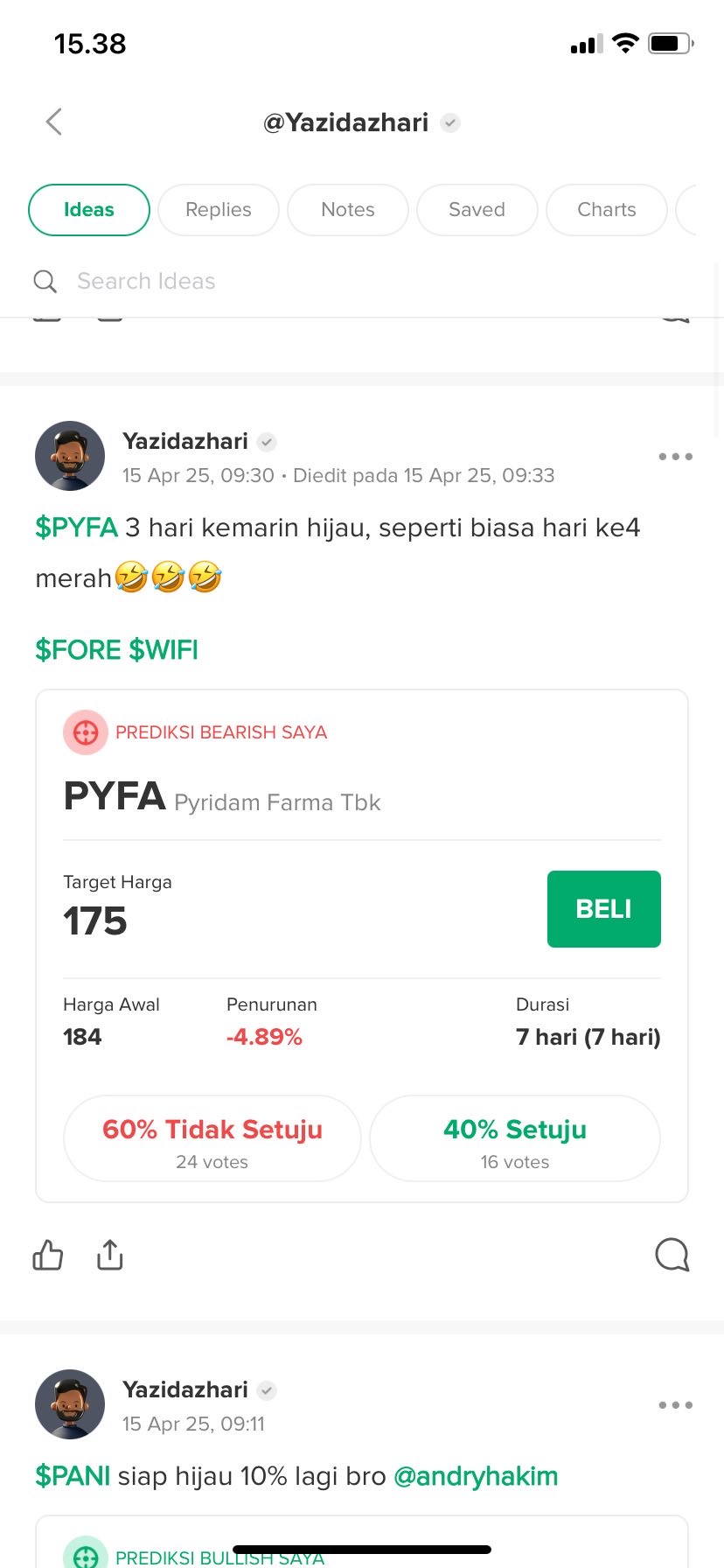Like the $PYFA post with thumbs up

(47, 1254)
